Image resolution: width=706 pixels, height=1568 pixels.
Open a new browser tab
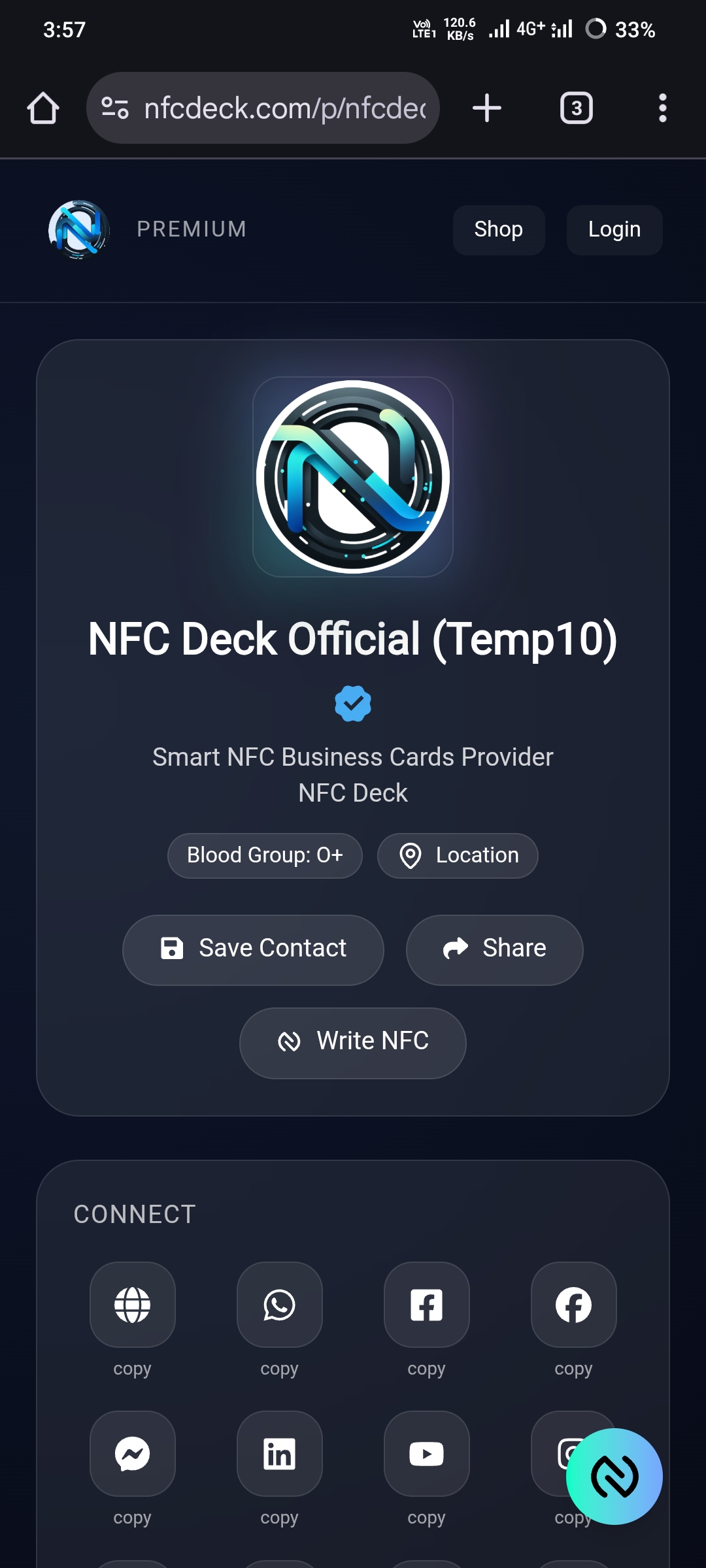point(486,108)
